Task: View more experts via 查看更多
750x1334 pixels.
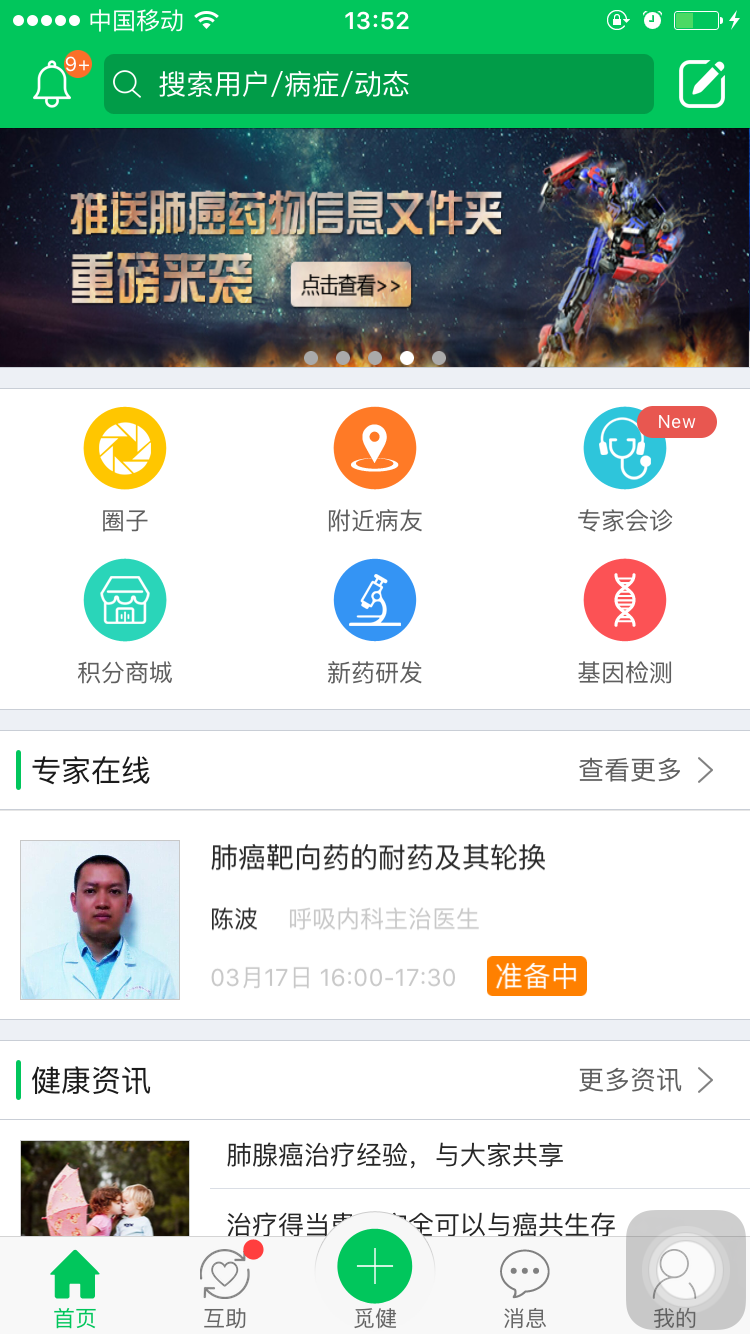Action: (646, 770)
